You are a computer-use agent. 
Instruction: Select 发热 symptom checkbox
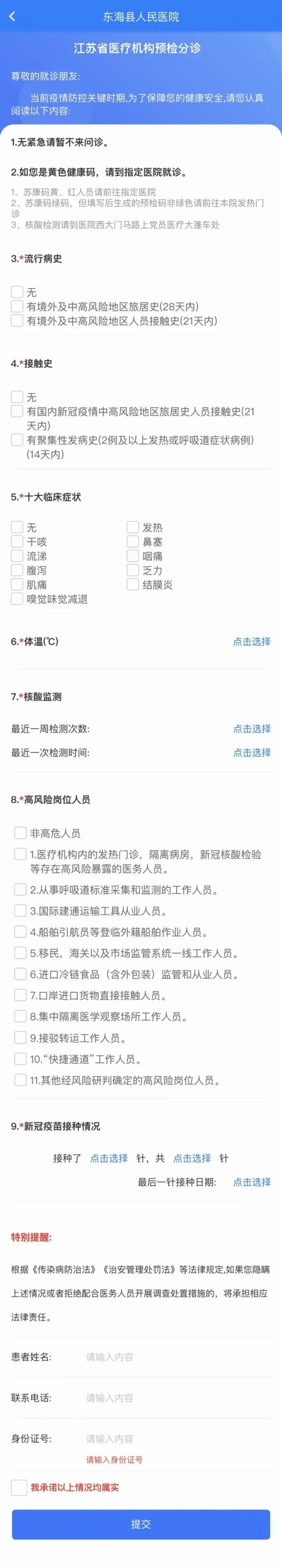tap(133, 527)
